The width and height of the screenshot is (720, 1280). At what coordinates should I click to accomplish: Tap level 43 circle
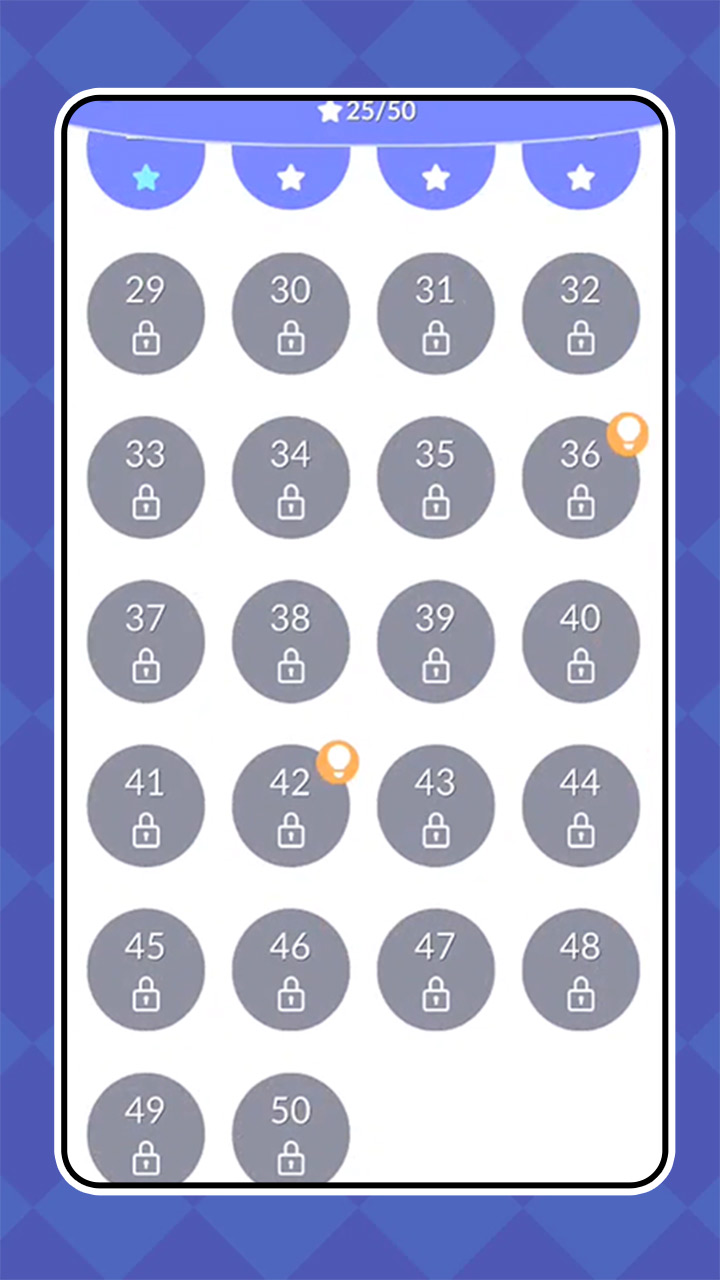[x=436, y=806]
